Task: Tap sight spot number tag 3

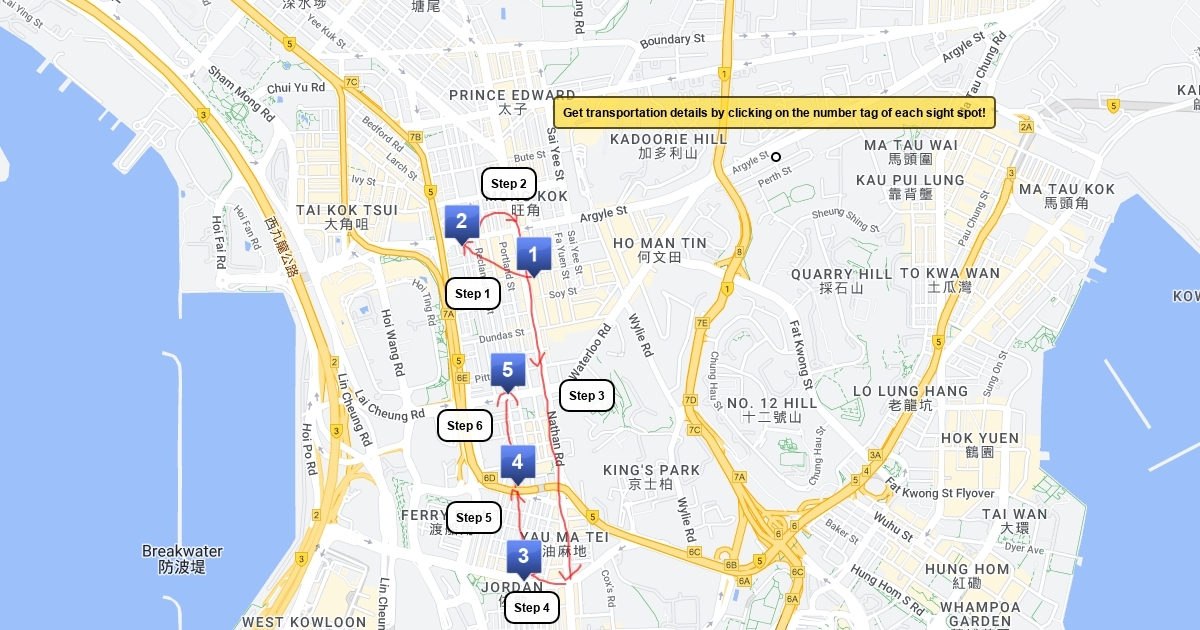Action: pyautogui.click(x=523, y=557)
